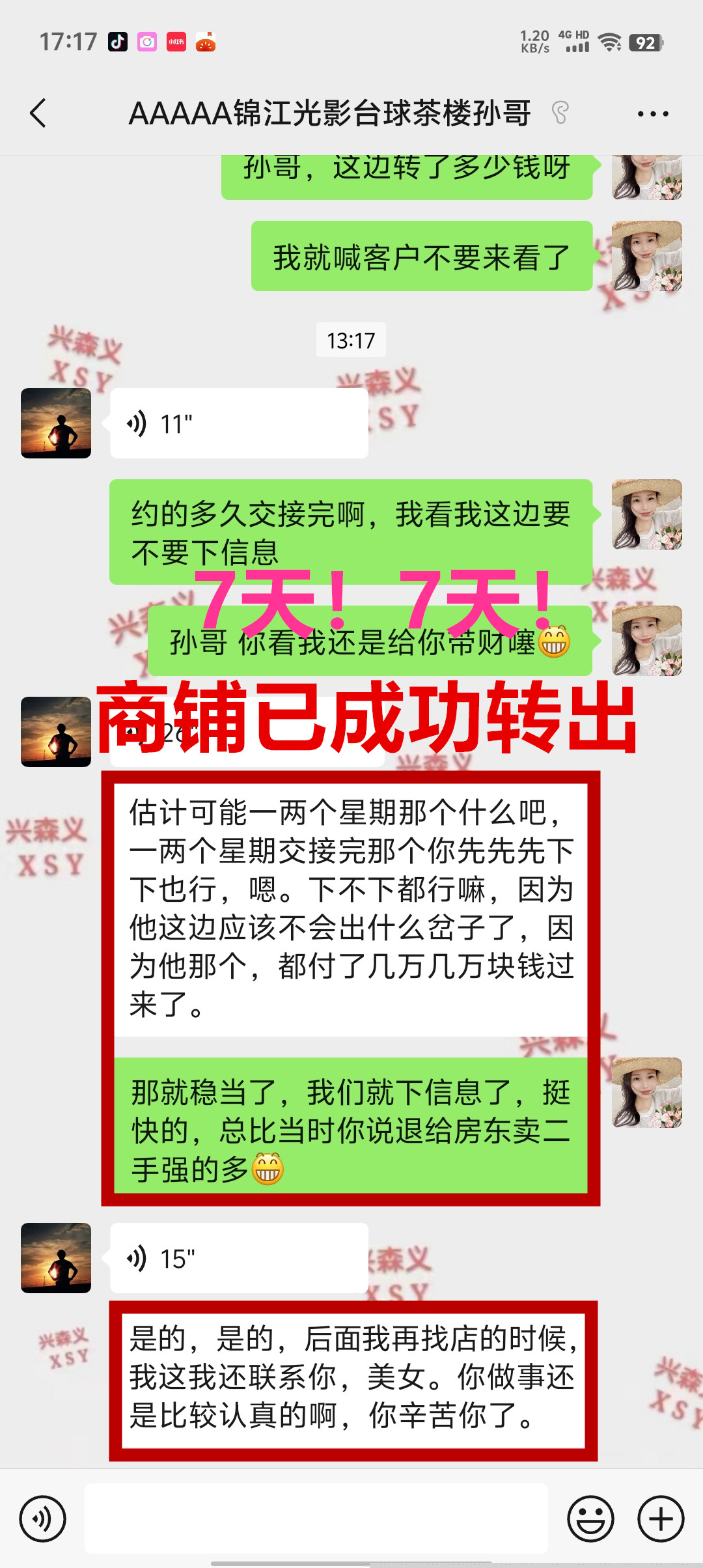Play the 15" voice message
Screen dimensions: 703x1568
(238, 1258)
